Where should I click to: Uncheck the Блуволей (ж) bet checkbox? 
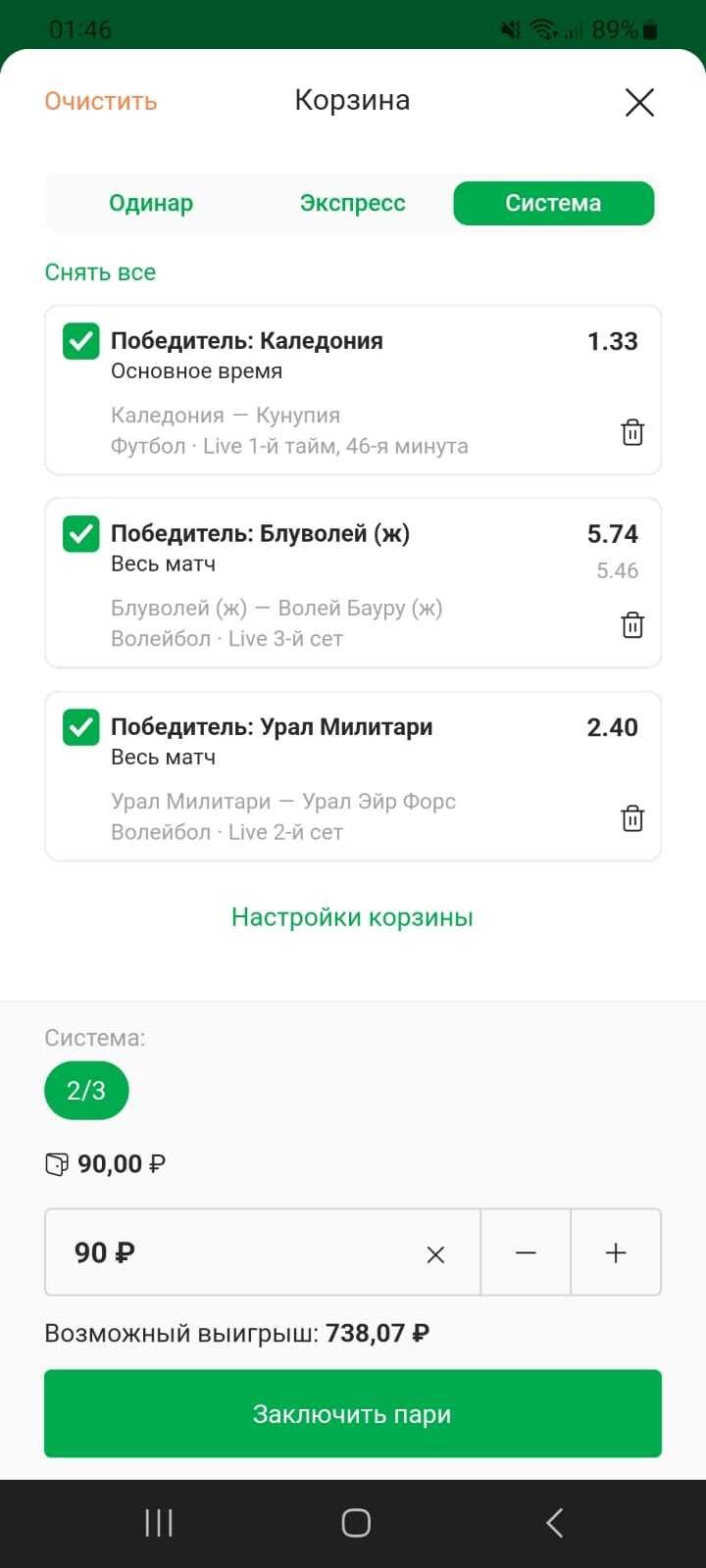81,534
